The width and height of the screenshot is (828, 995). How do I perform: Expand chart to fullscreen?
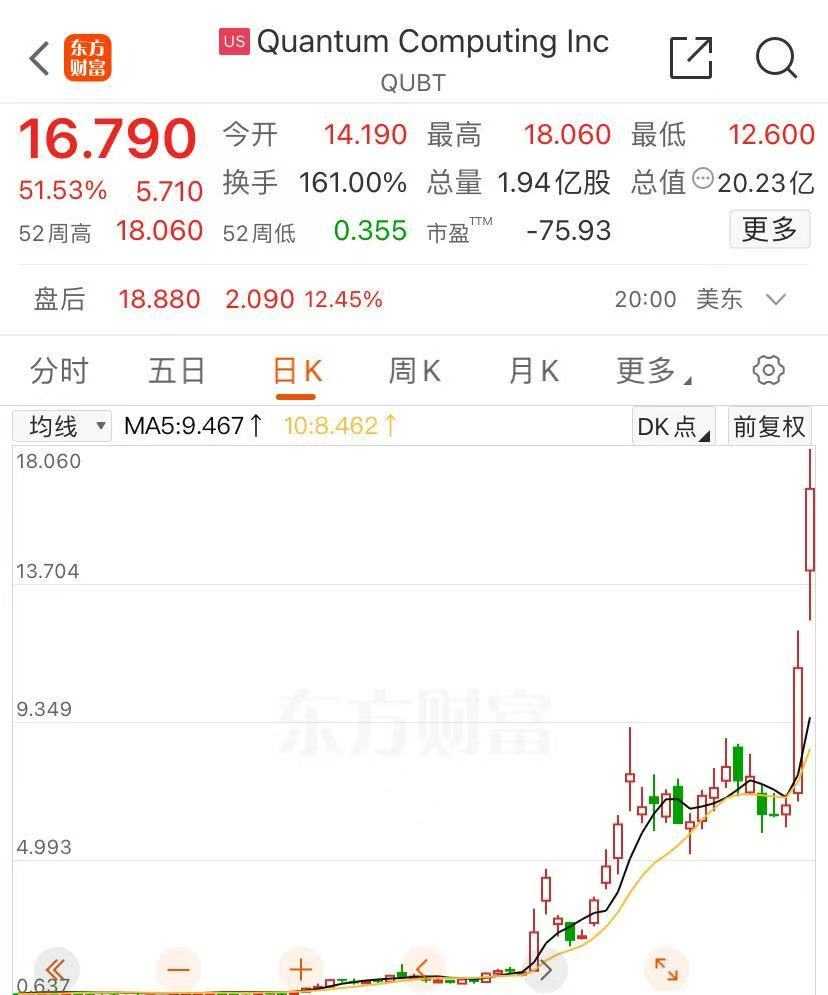(x=665, y=969)
